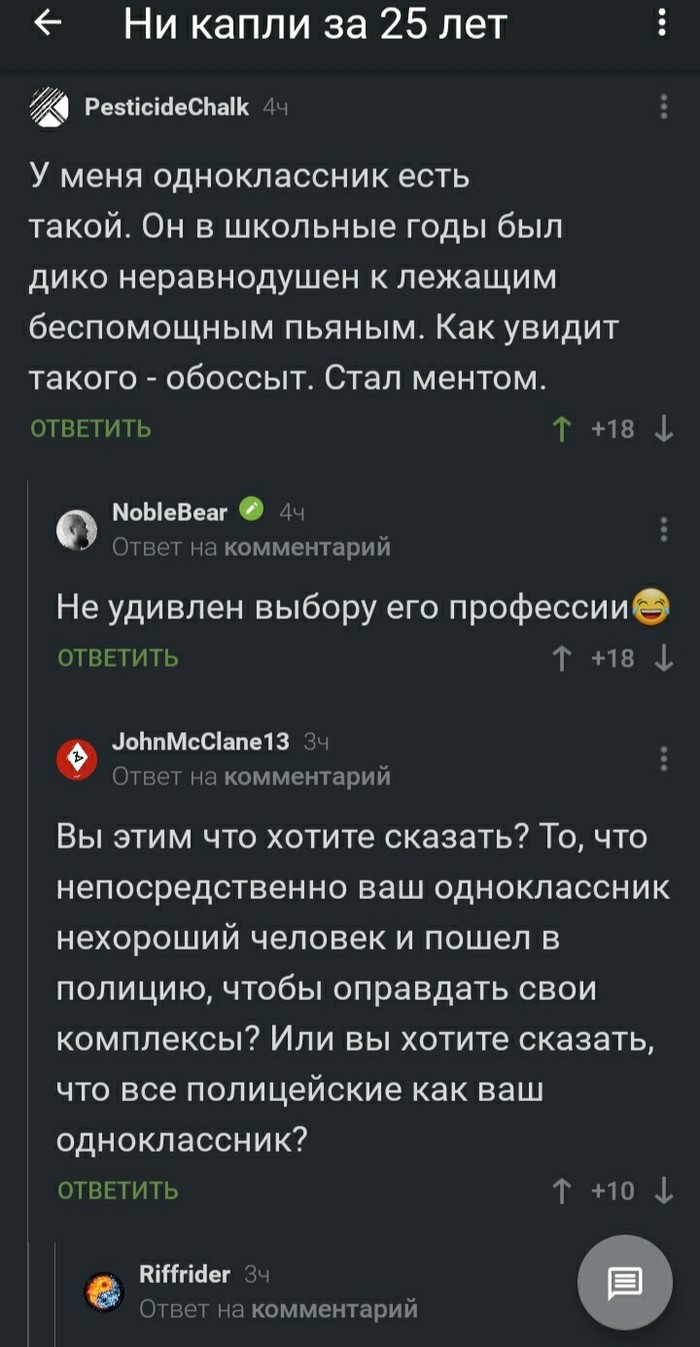This screenshot has height=1347, width=700.
Task: Open options menu for NobleBear's comment
Action: pyautogui.click(x=666, y=529)
